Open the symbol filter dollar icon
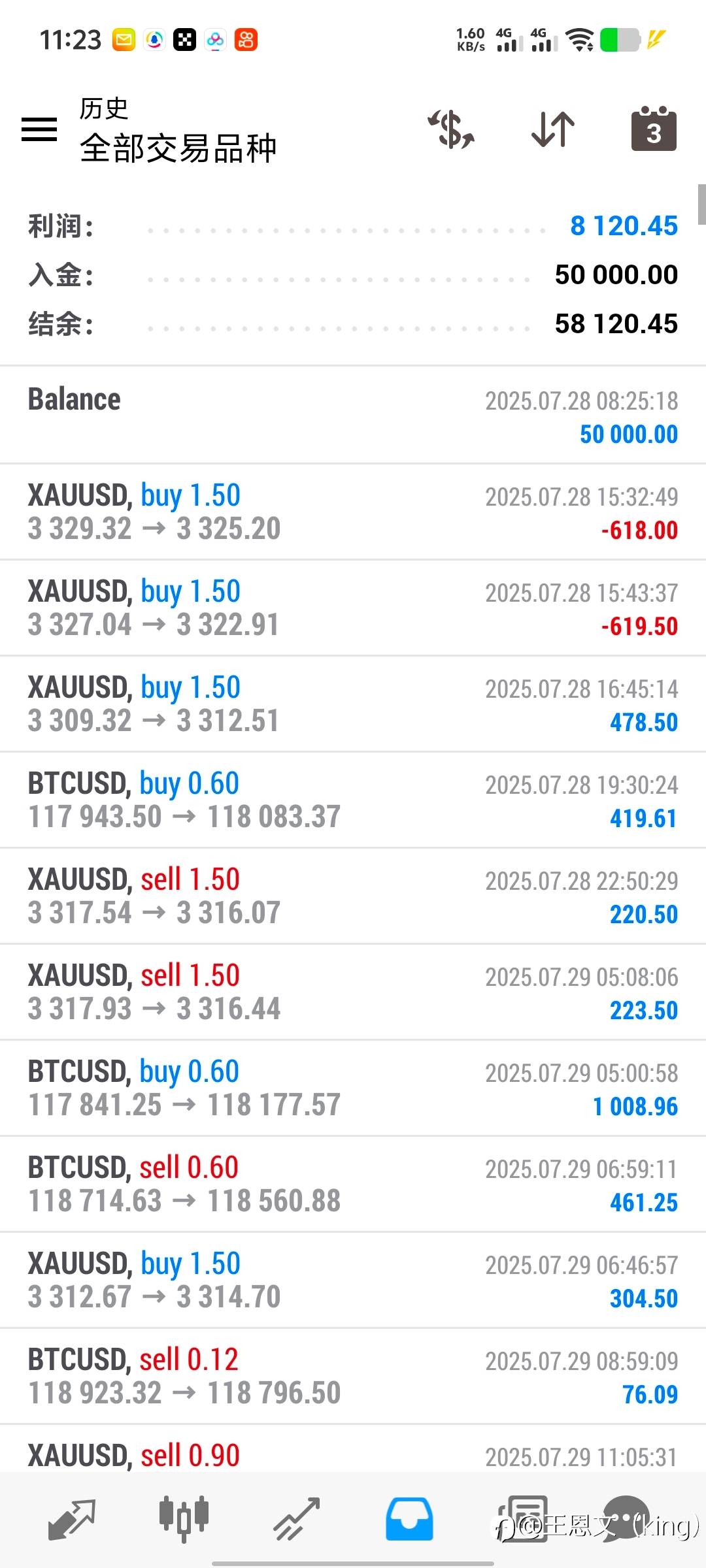 tap(451, 129)
